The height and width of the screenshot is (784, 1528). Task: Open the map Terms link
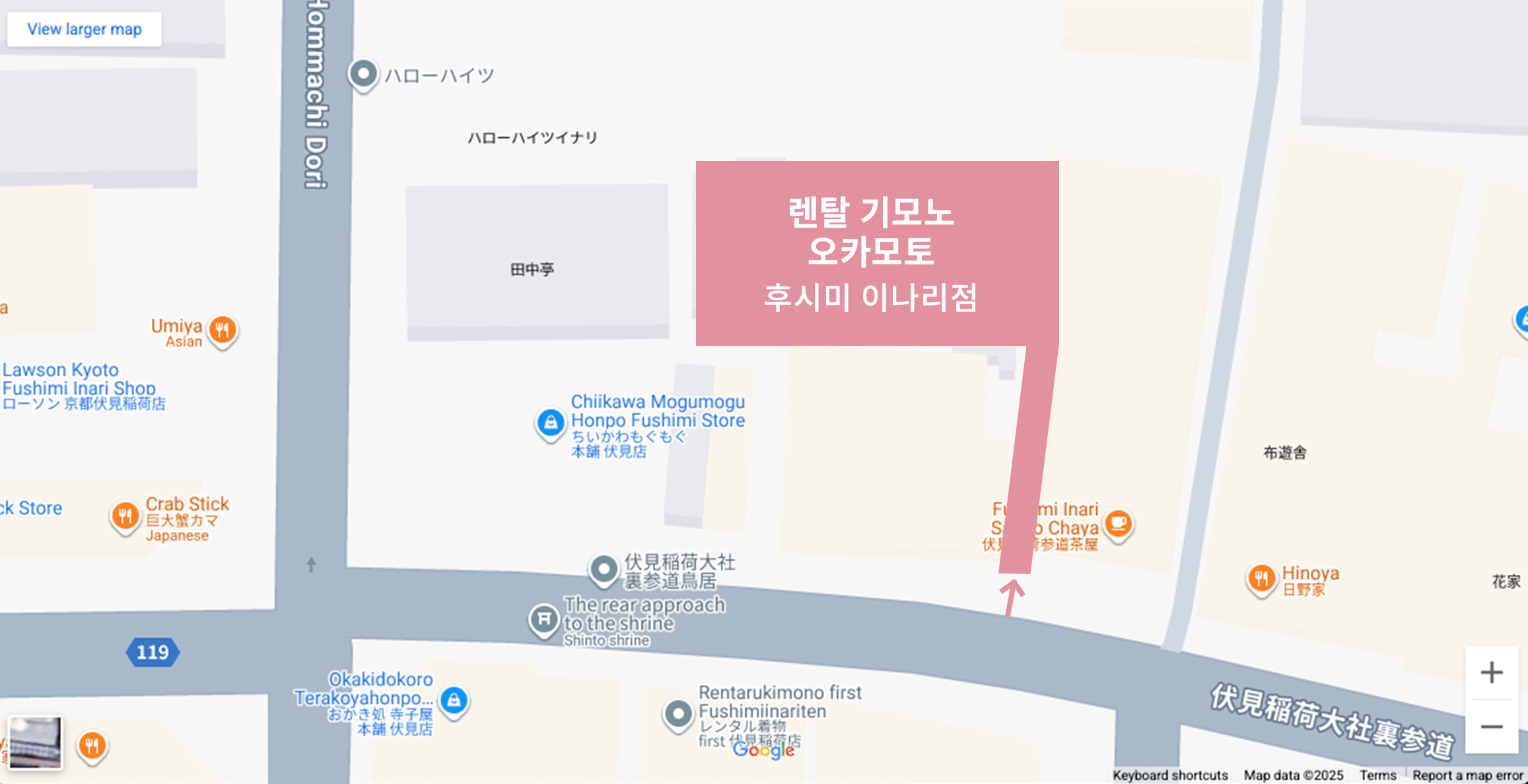[x=1377, y=775]
